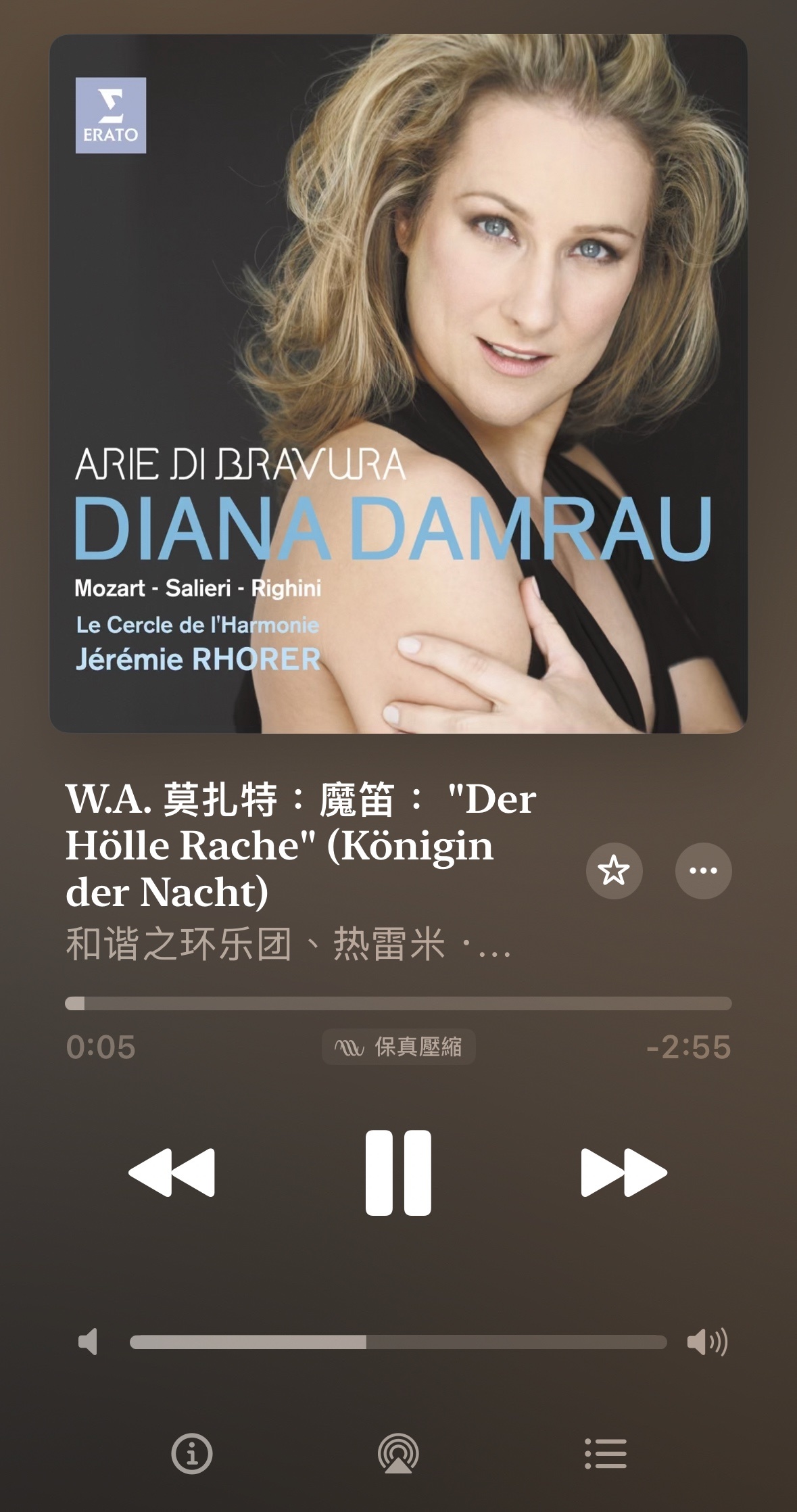Tap the volume slider
The height and width of the screenshot is (1512, 797).
398,1342
